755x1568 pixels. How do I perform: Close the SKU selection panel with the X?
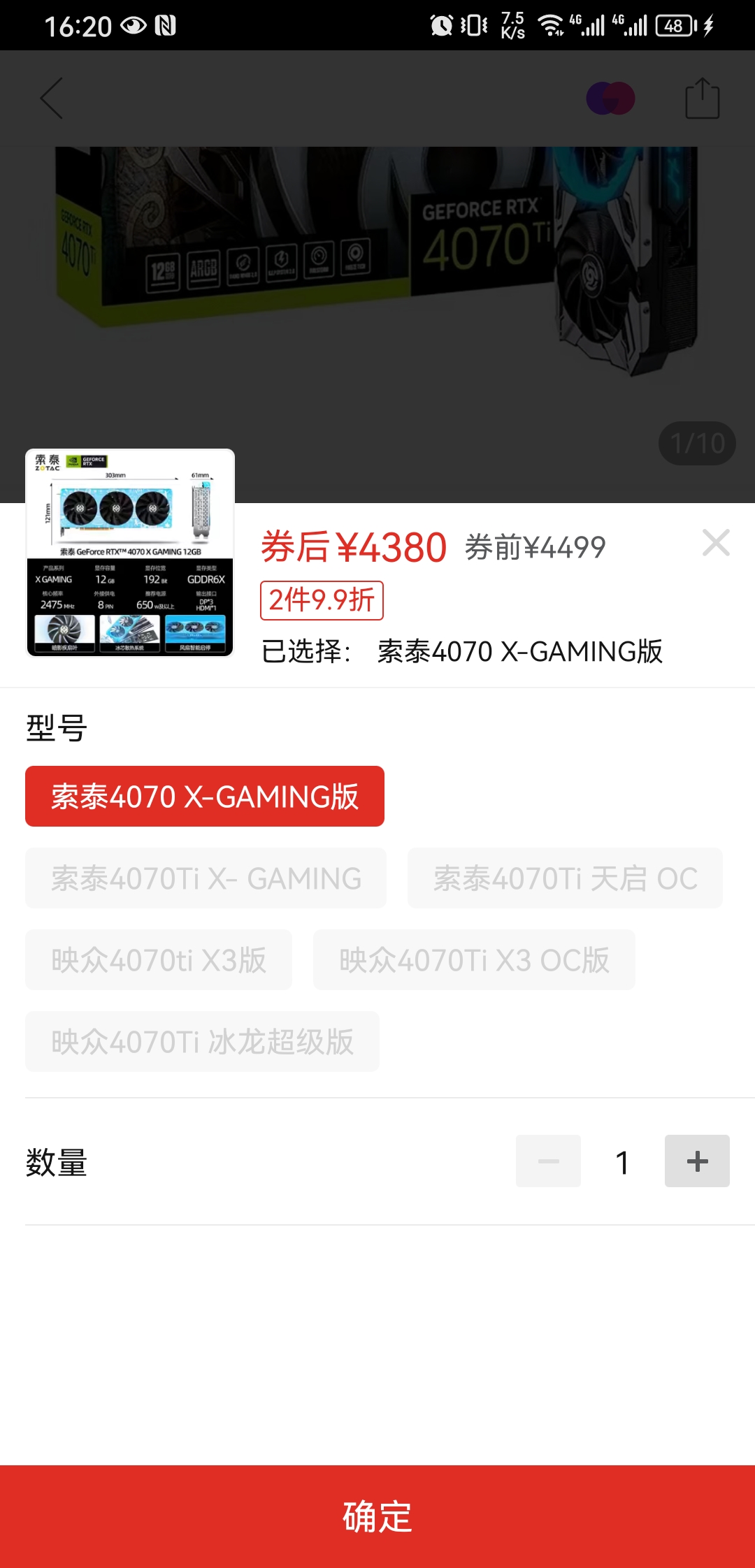pos(716,543)
